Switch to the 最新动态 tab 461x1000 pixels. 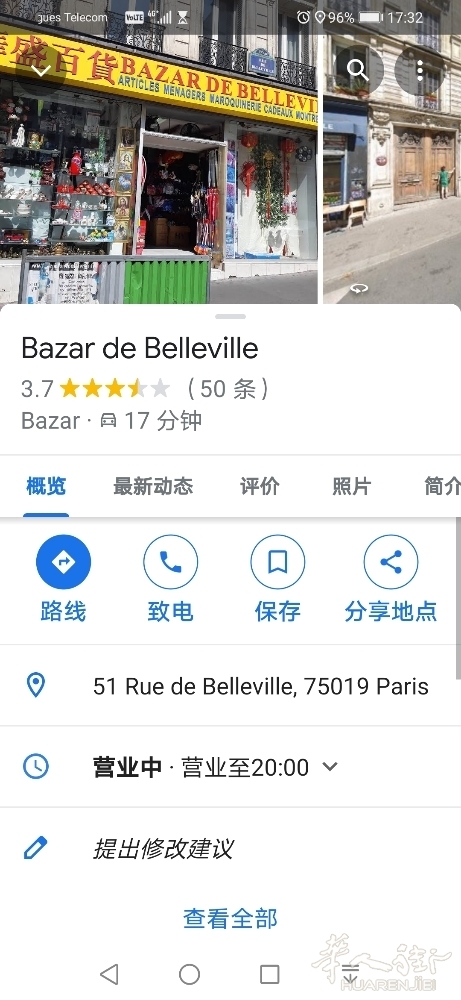pos(153,487)
